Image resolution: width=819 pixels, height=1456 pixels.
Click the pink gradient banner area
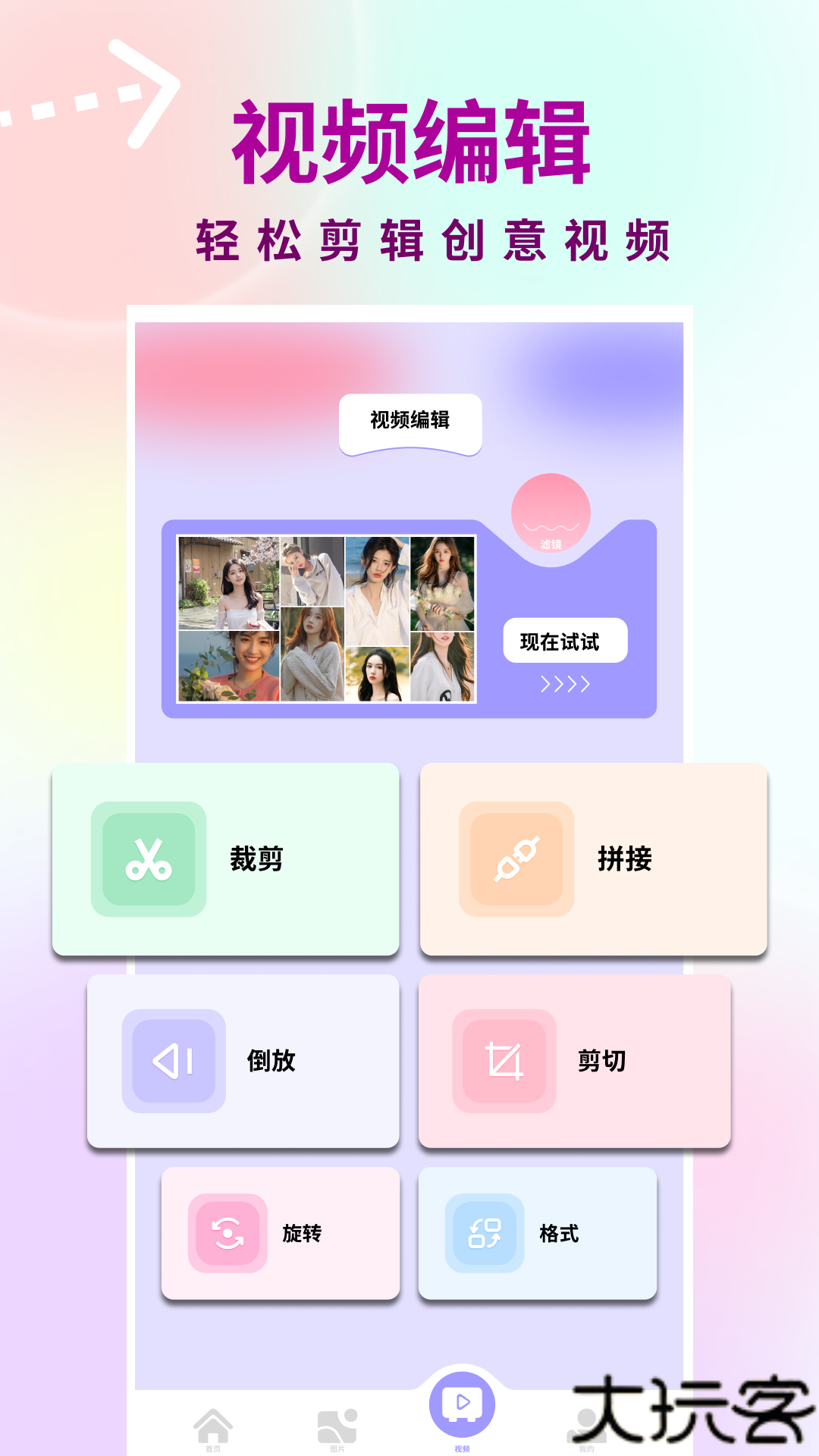[265, 364]
